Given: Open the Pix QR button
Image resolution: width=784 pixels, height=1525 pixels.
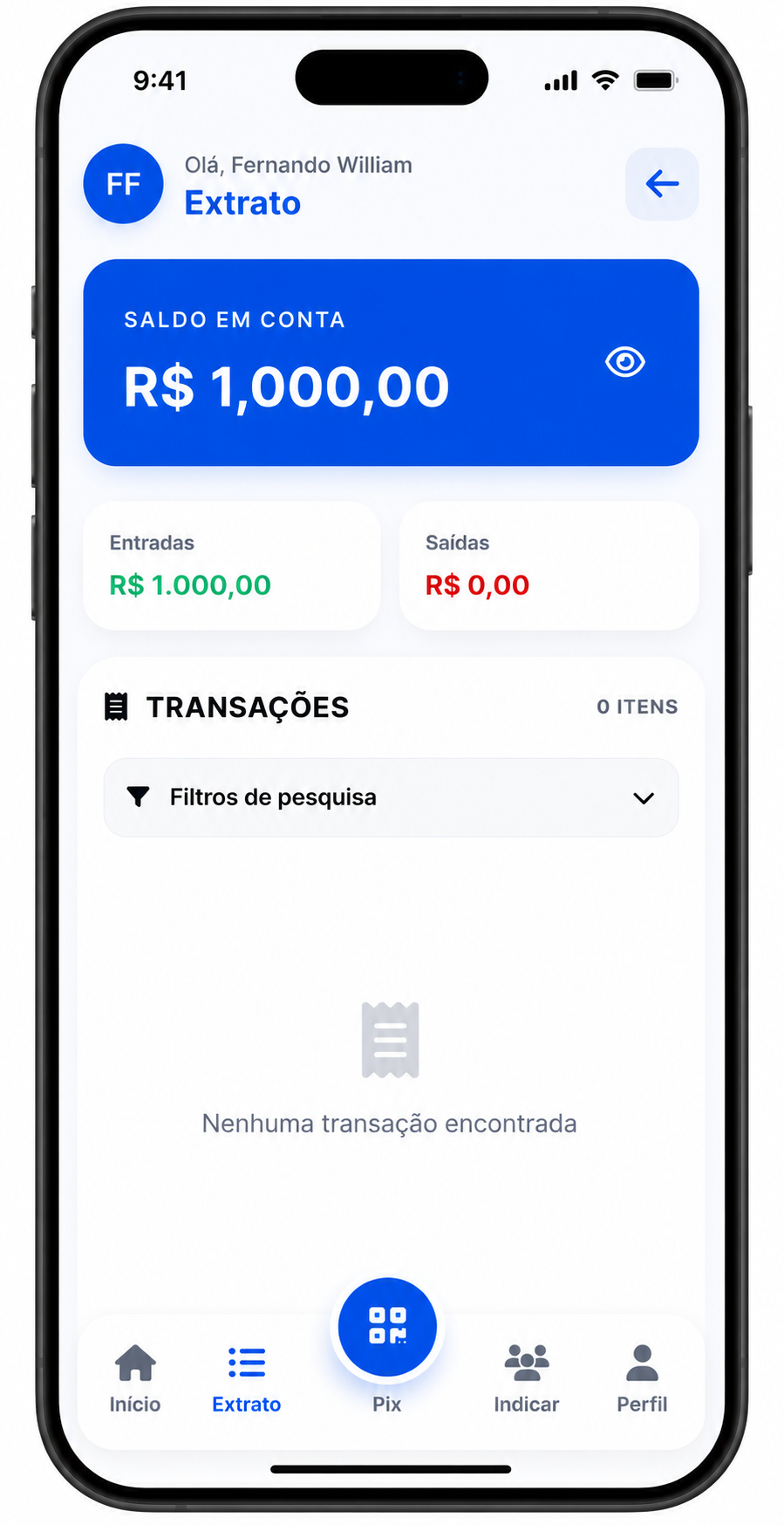Looking at the screenshot, I should (x=387, y=1327).
